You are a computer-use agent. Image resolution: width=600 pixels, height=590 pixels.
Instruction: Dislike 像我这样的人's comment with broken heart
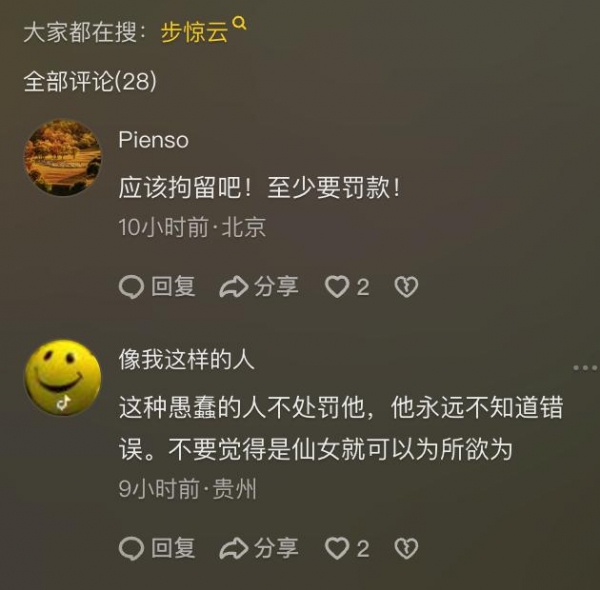[x=405, y=548]
